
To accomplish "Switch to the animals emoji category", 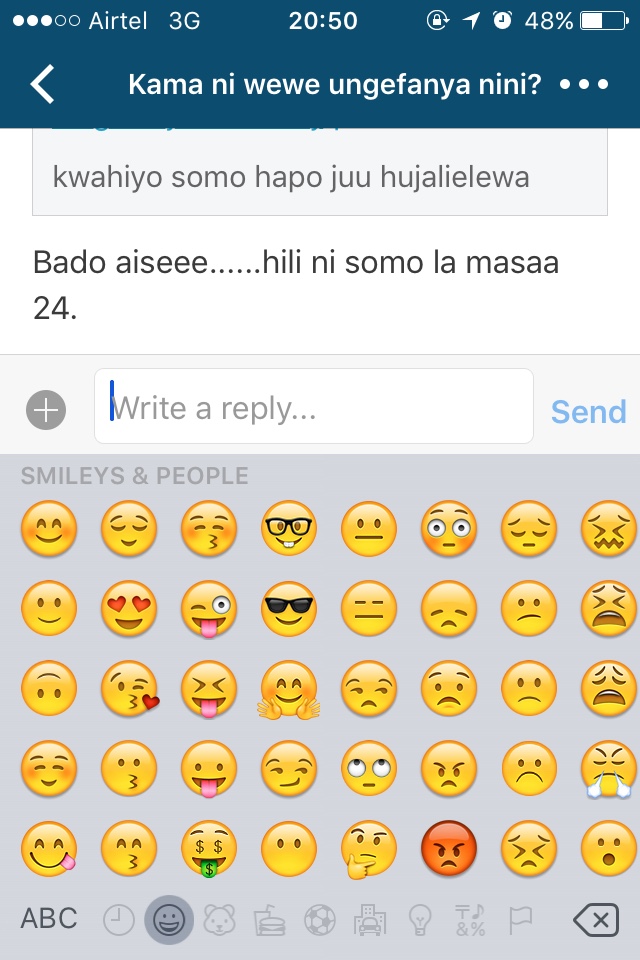I will [219, 919].
